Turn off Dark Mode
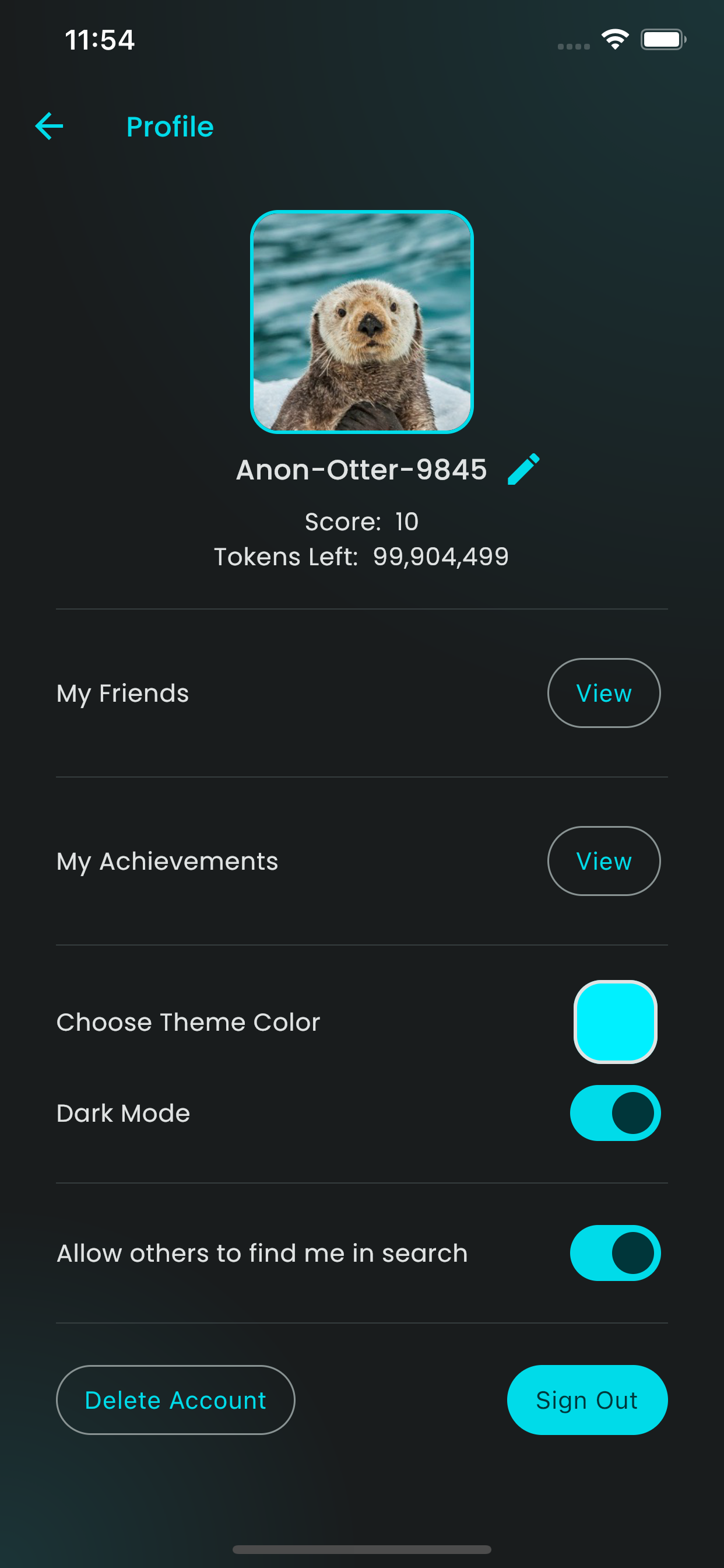Screen dimensions: 724x1568 point(615,1114)
